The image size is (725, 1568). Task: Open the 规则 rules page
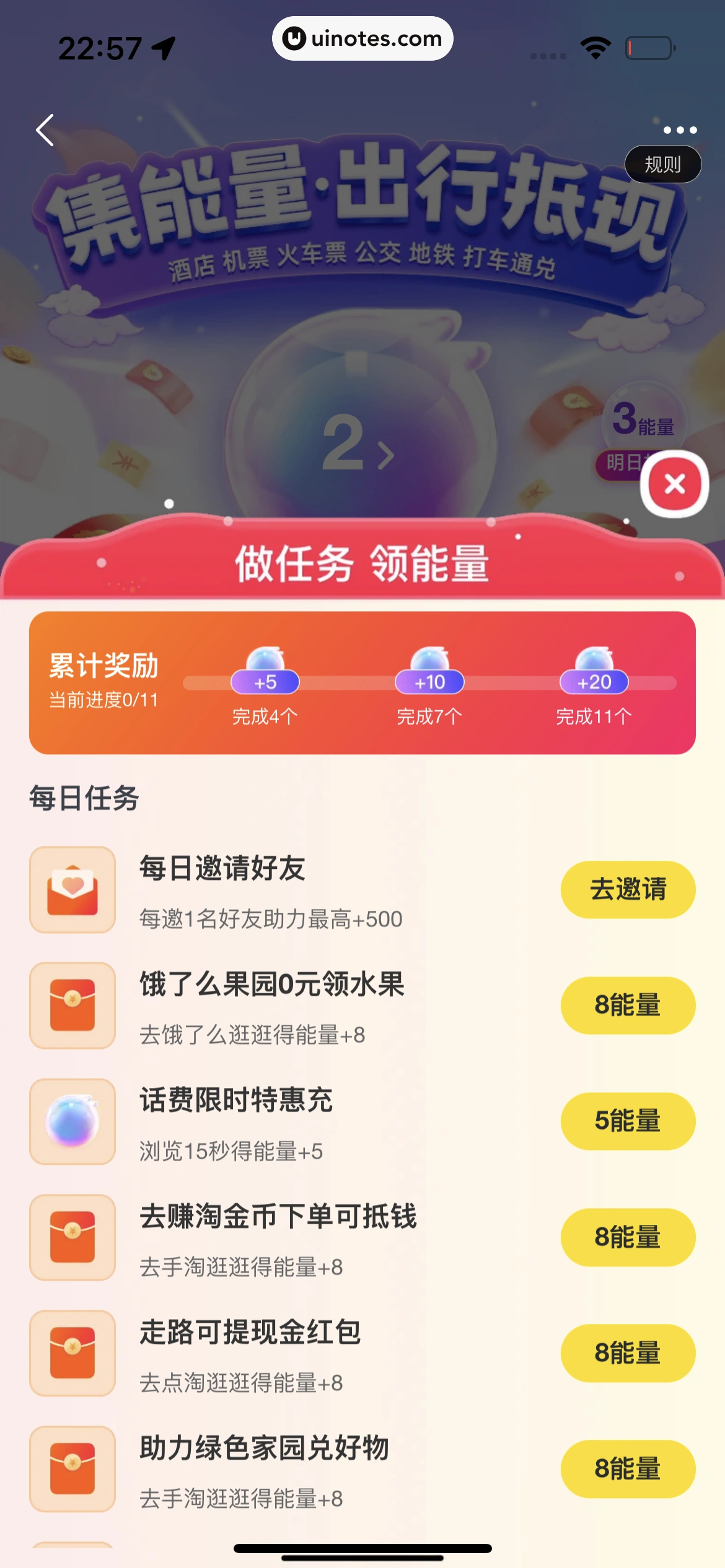pos(662,164)
